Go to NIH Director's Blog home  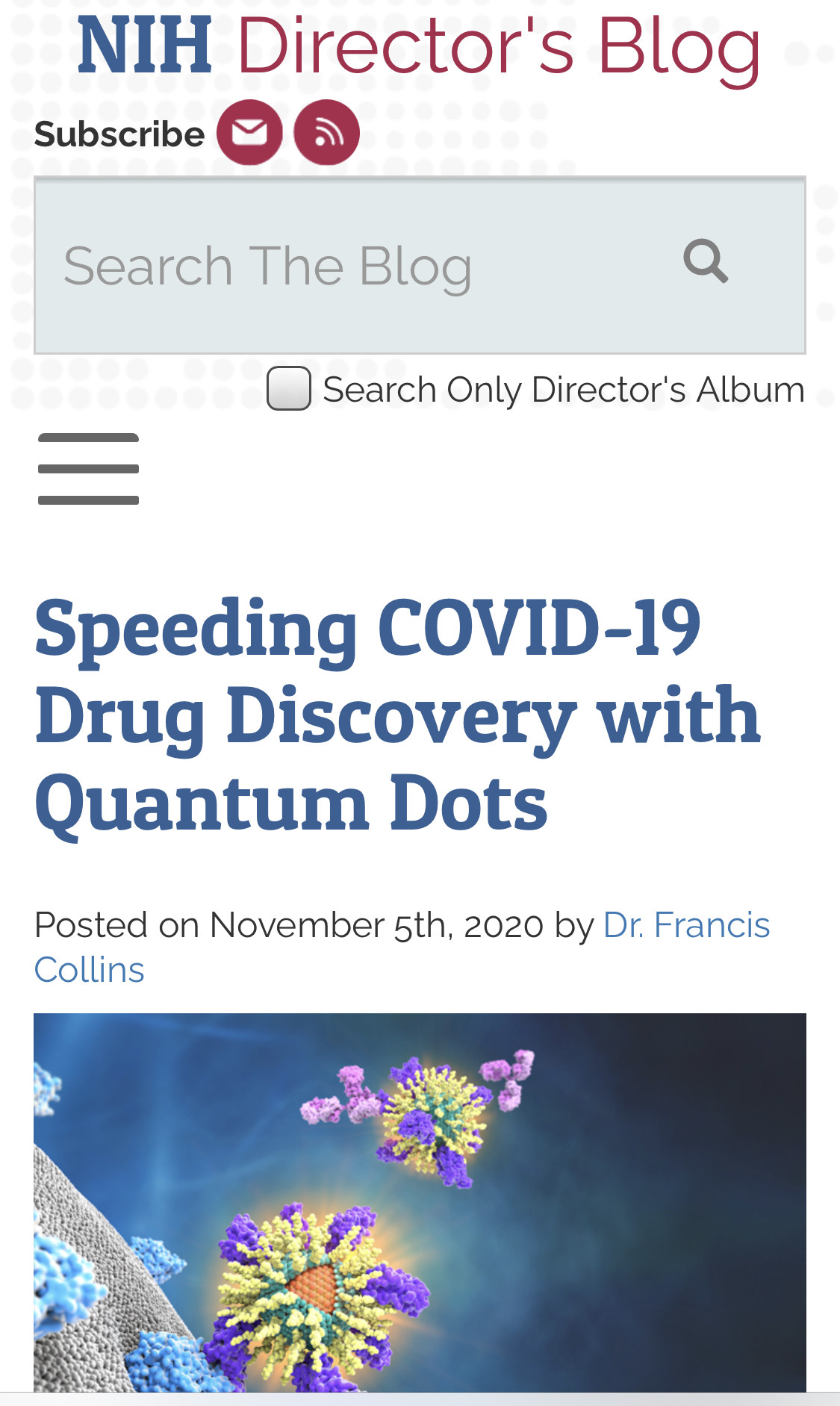coord(419,46)
